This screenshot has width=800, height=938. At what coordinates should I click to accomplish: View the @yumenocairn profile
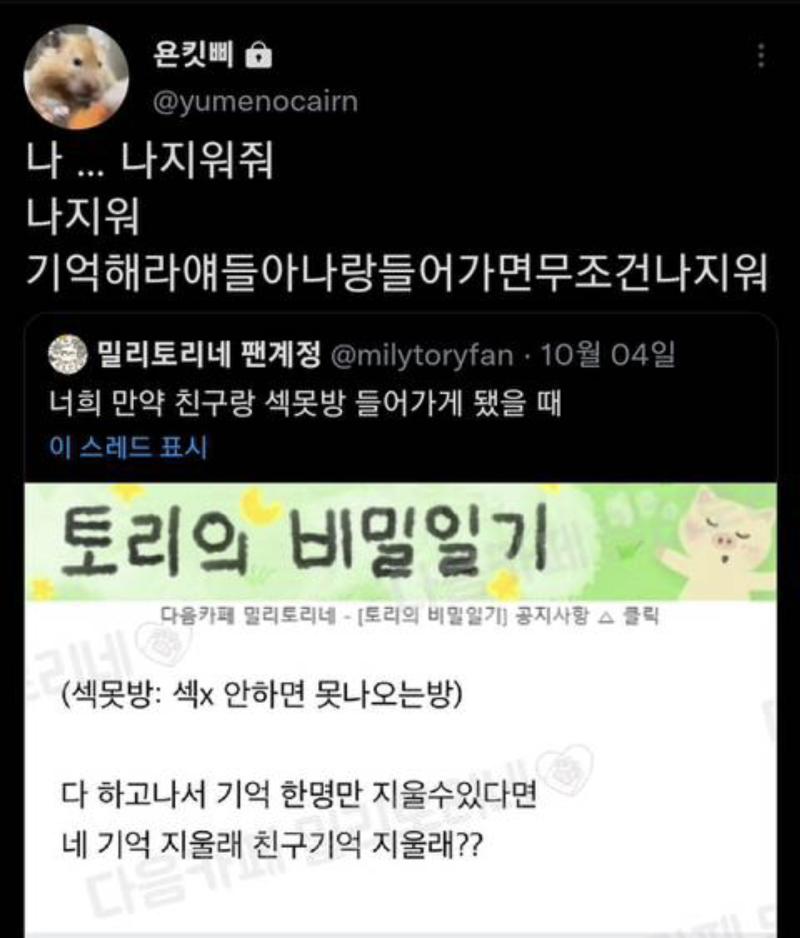click(252, 102)
